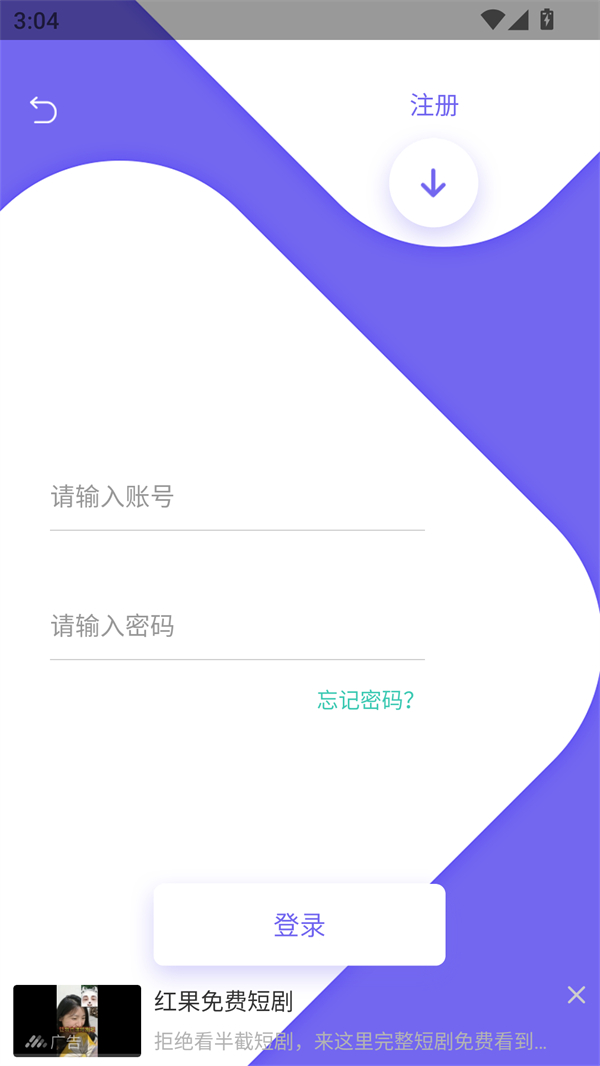Tap the round down-arrow button
The image size is (600, 1066).
tap(433, 183)
